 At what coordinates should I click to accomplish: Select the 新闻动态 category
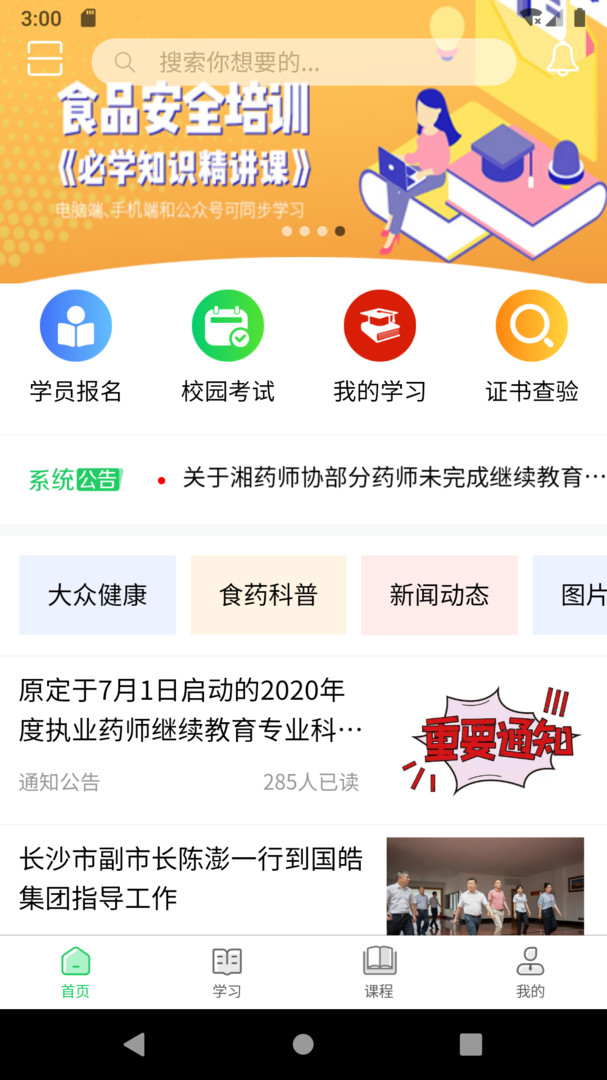point(440,595)
